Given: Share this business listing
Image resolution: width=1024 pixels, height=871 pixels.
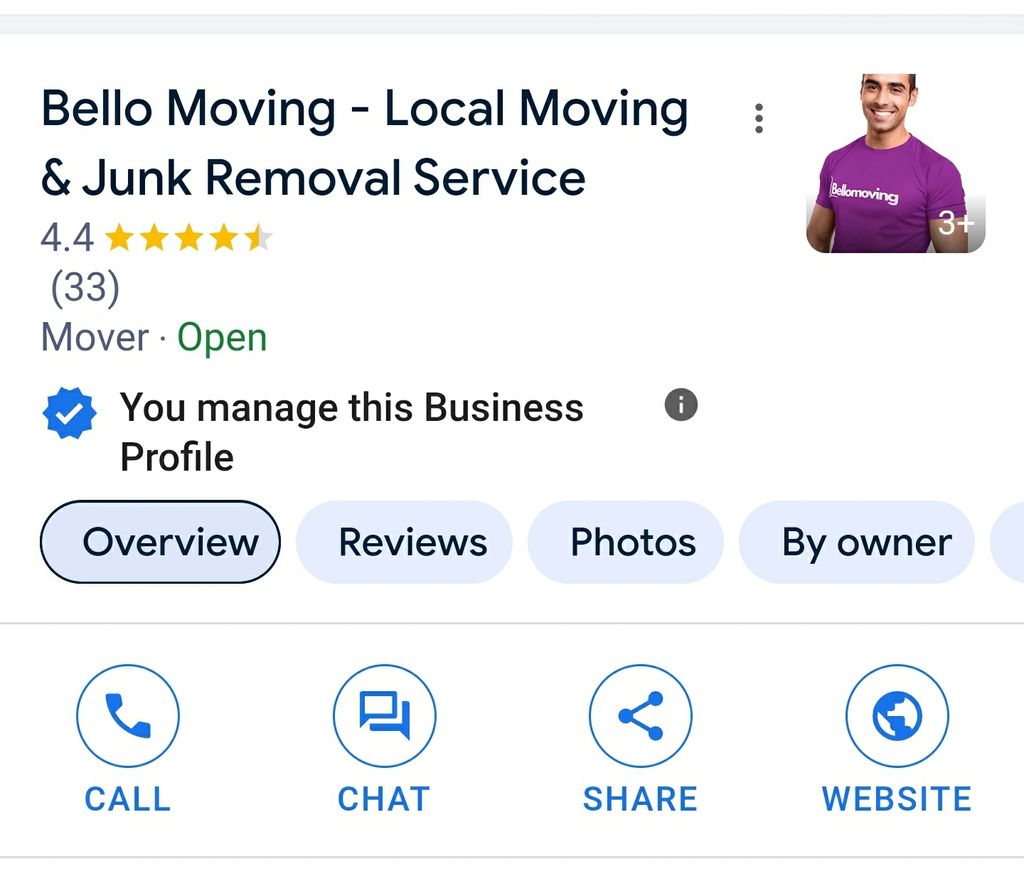Looking at the screenshot, I should [640, 717].
